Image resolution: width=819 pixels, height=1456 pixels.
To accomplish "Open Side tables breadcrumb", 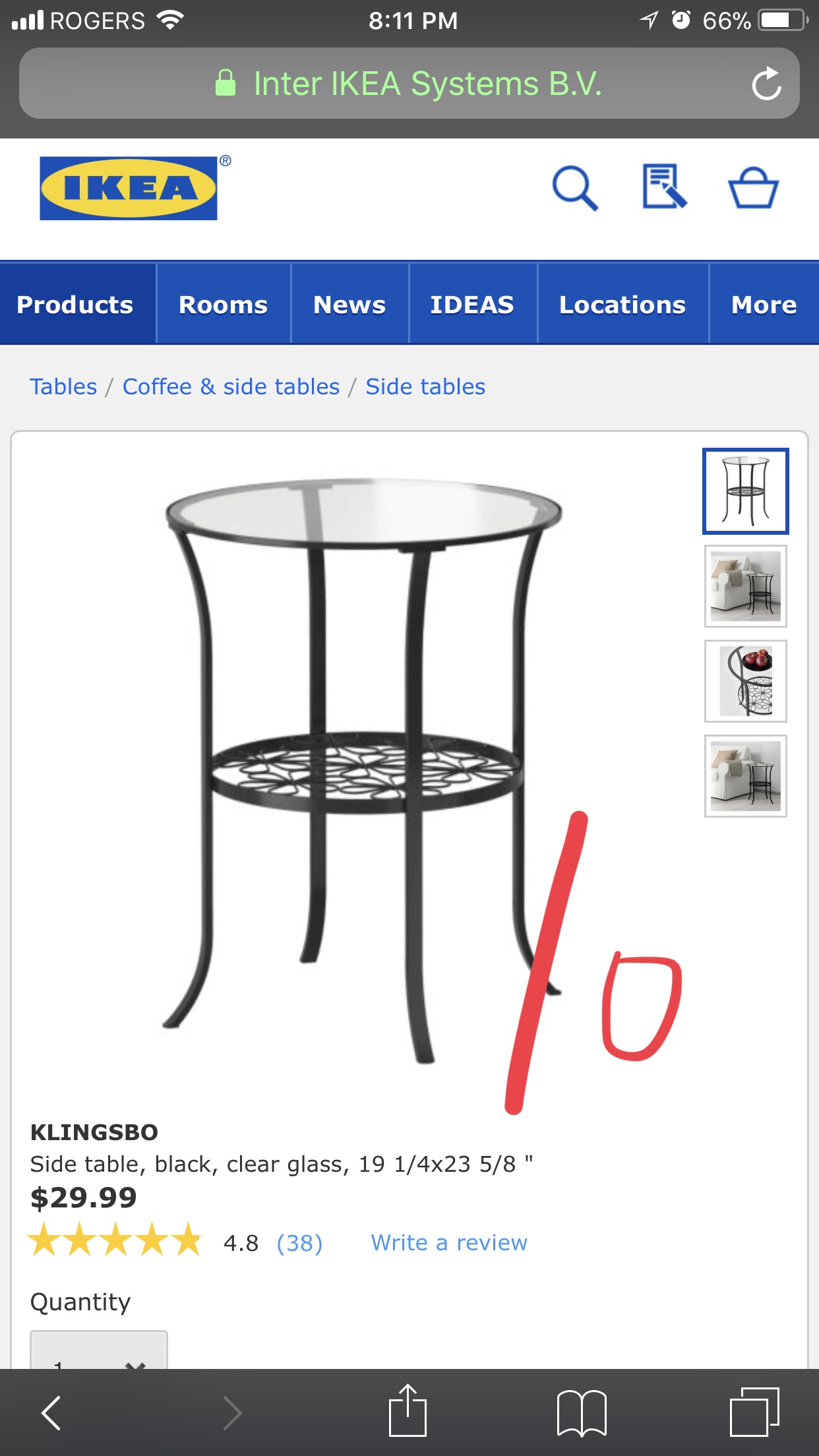I will [425, 386].
